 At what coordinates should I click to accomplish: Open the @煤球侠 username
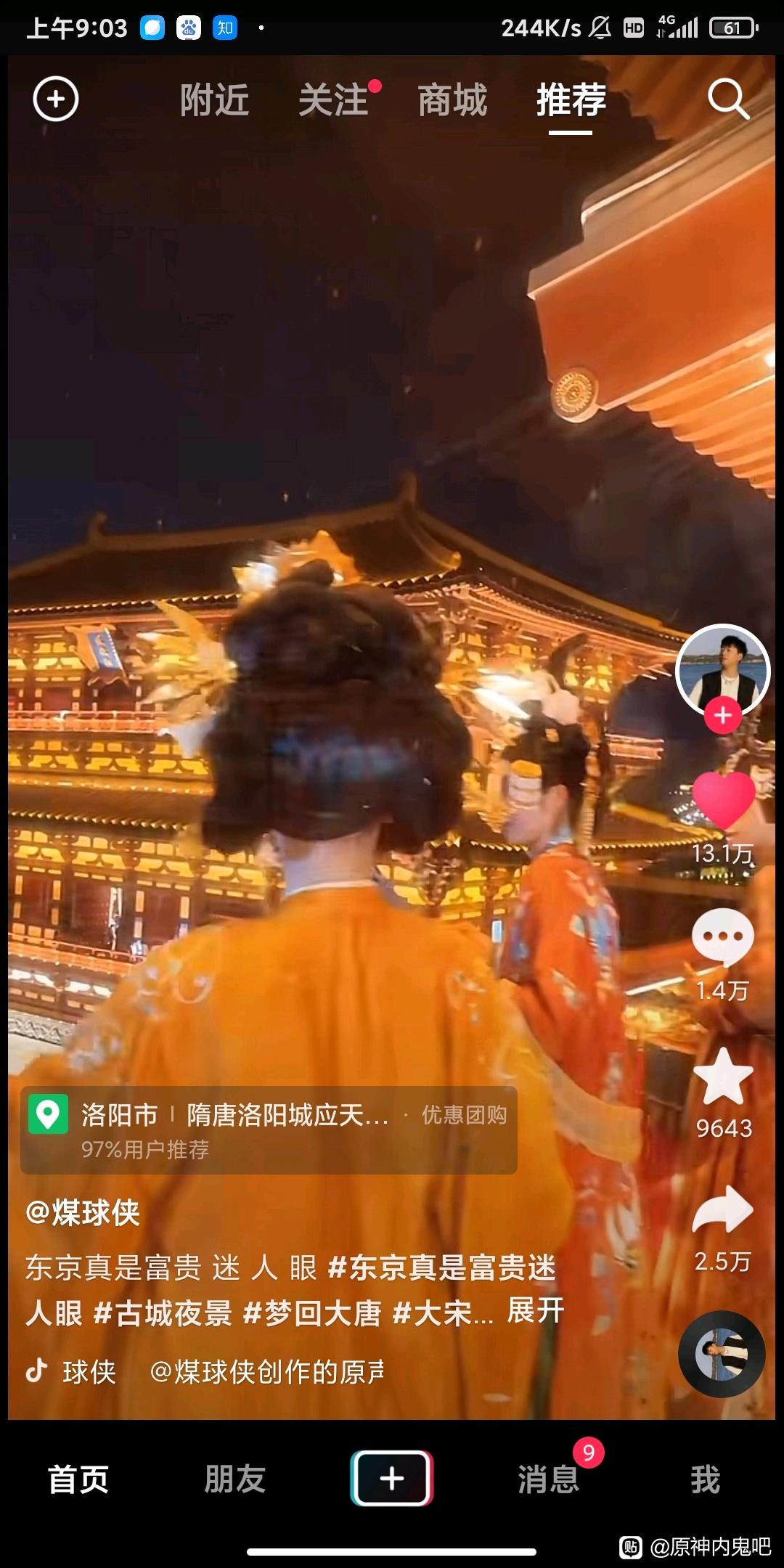pyautogui.click(x=83, y=1213)
